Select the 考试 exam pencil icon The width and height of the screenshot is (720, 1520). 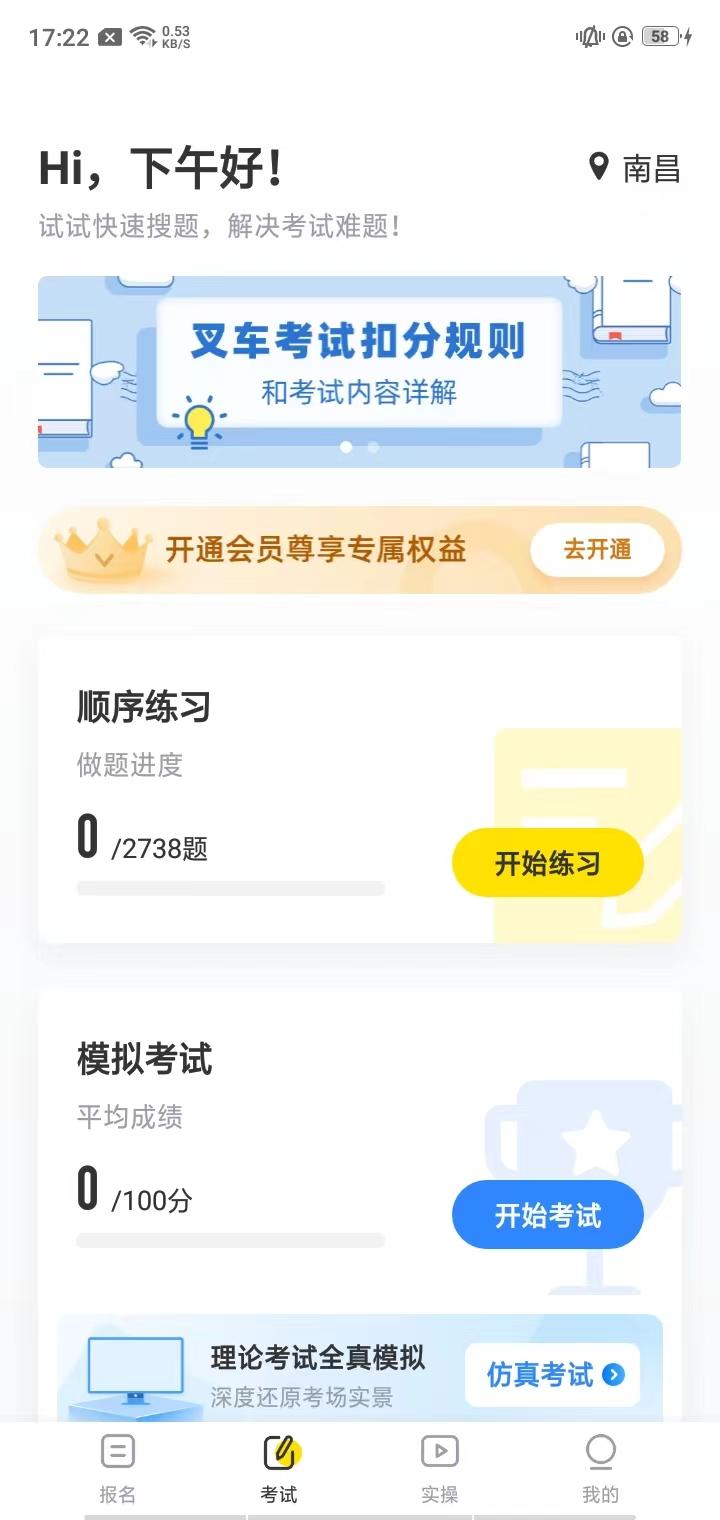(x=279, y=1450)
